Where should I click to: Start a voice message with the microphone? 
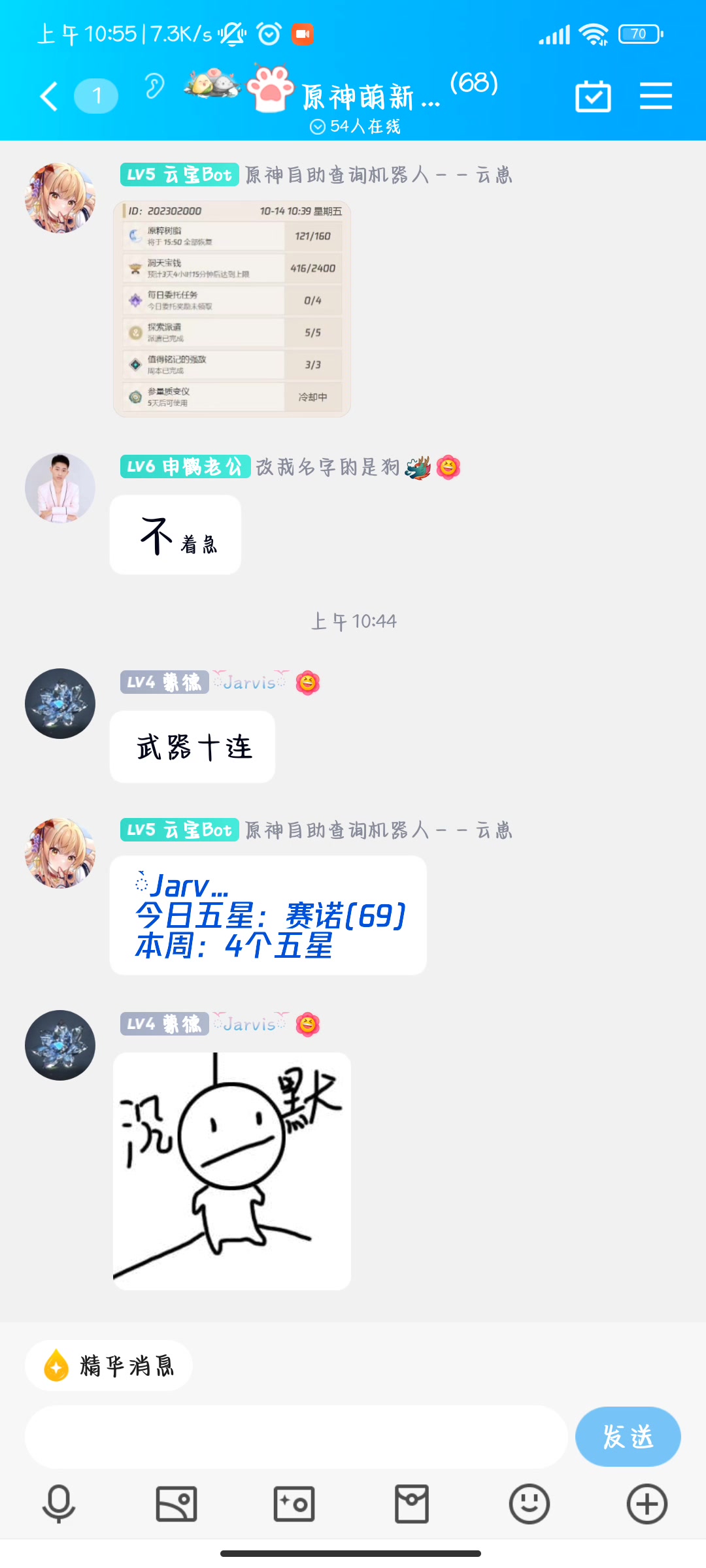point(59,1504)
